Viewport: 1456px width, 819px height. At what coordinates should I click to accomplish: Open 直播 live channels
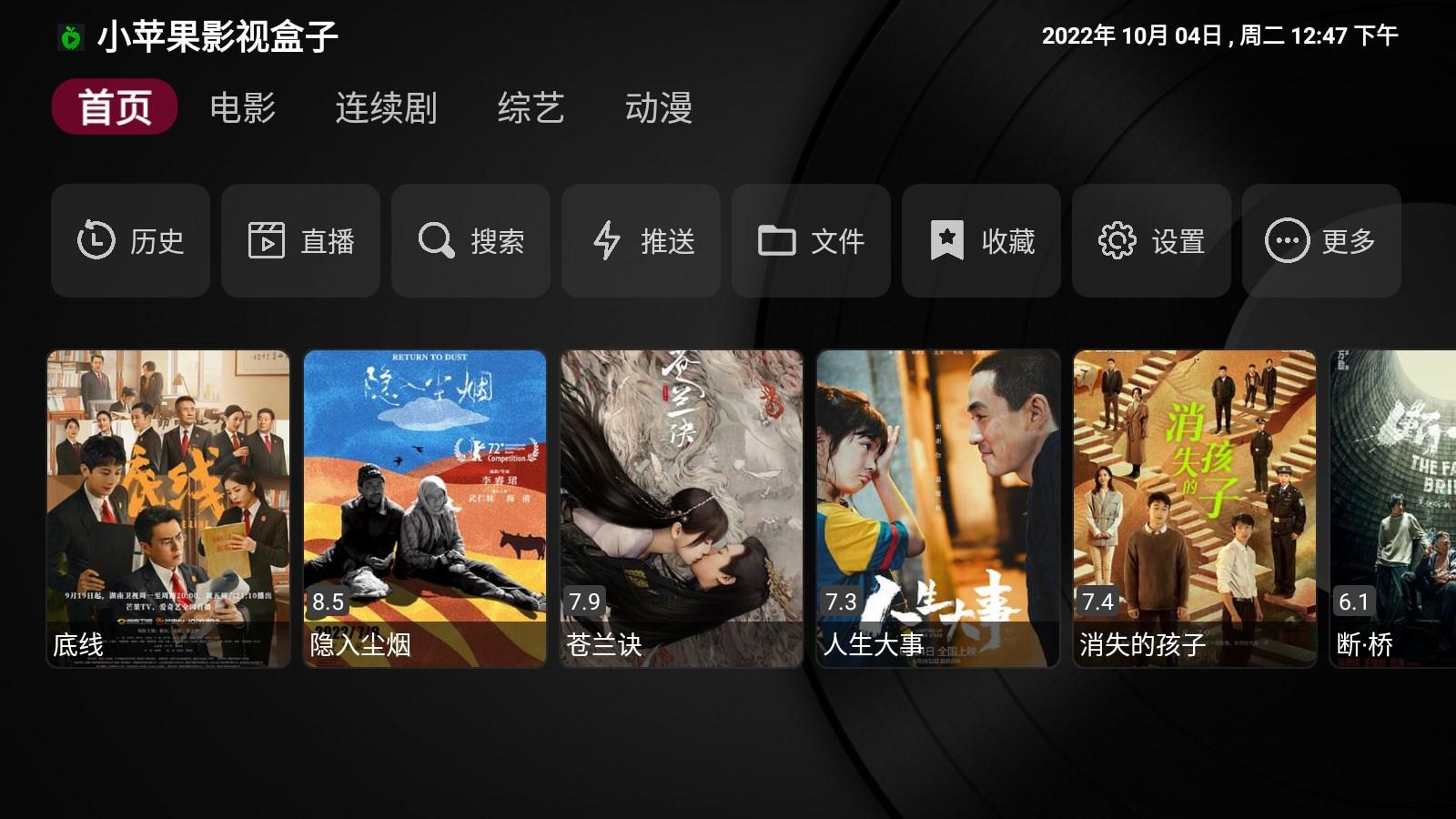[300, 241]
